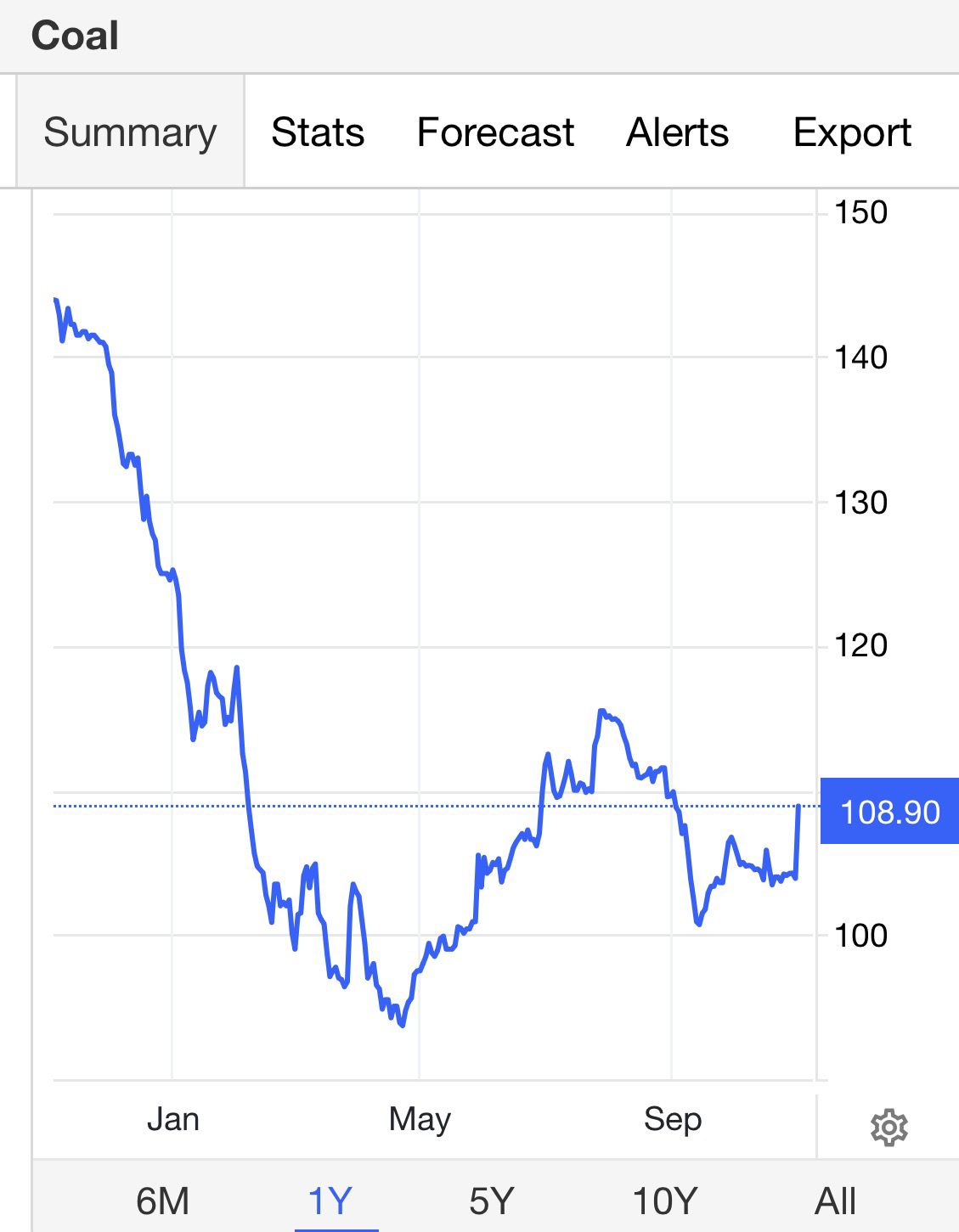Open the Summary tab
The height and width of the screenshot is (1232, 959).
pyautogui.click(x=130, y=132)
